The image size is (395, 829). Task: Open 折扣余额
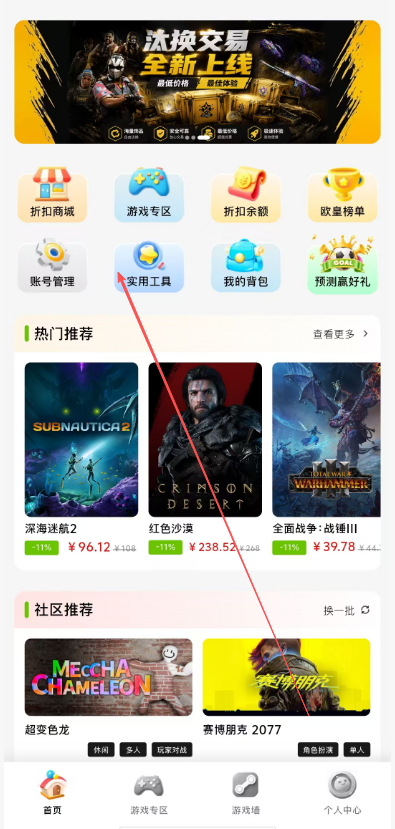tap(246, 195)
